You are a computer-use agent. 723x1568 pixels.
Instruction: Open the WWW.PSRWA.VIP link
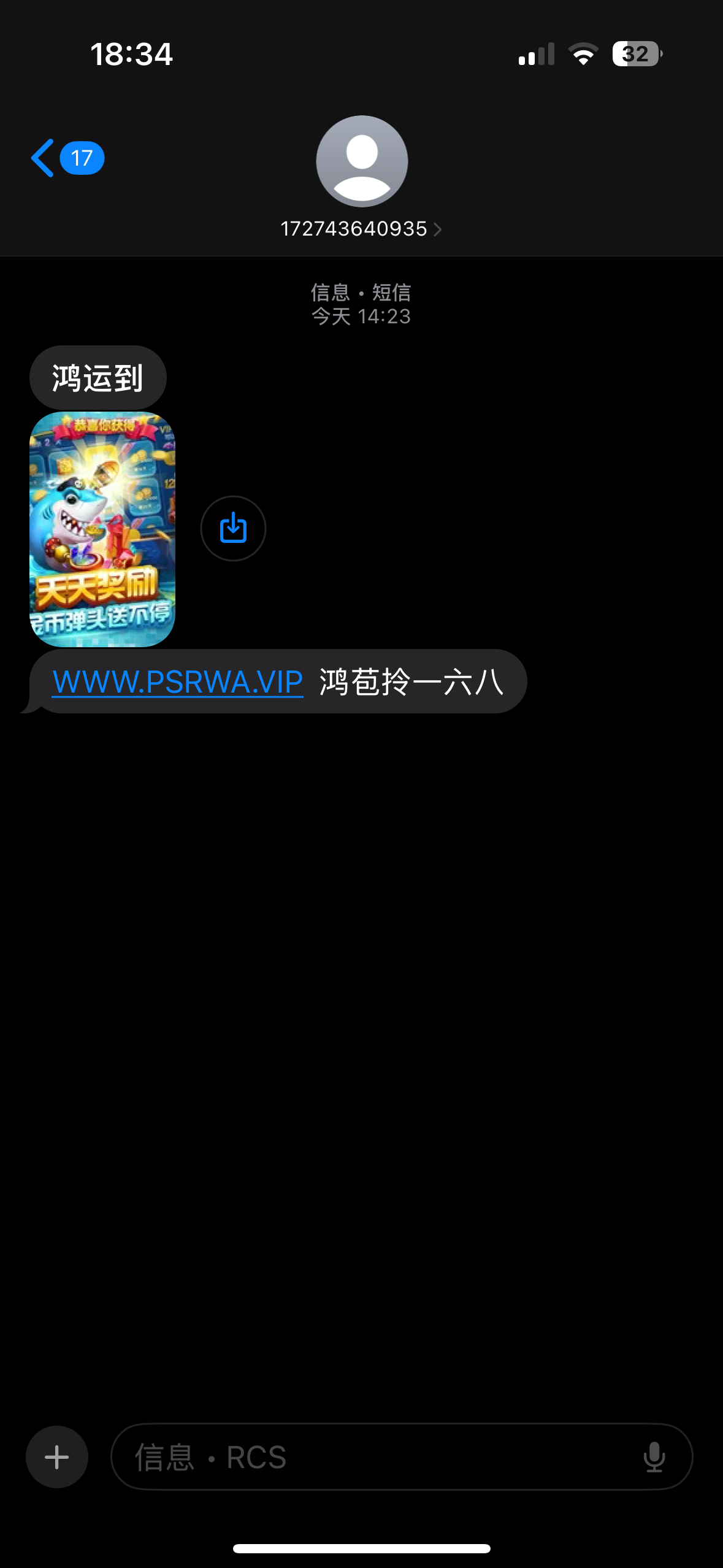pyautogui.click(x=178, y=682)
